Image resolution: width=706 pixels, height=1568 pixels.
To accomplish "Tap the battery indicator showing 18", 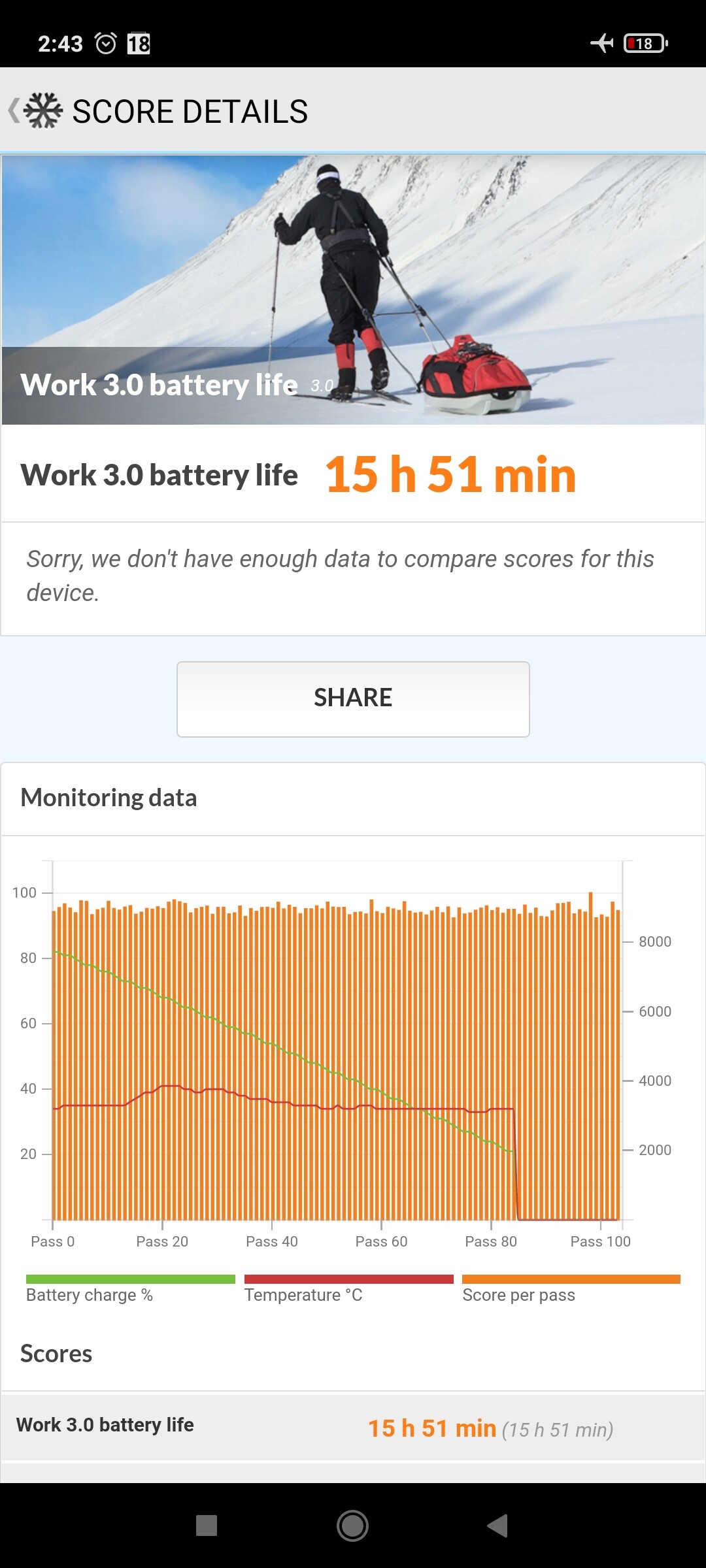I will [x=643, y=43].
